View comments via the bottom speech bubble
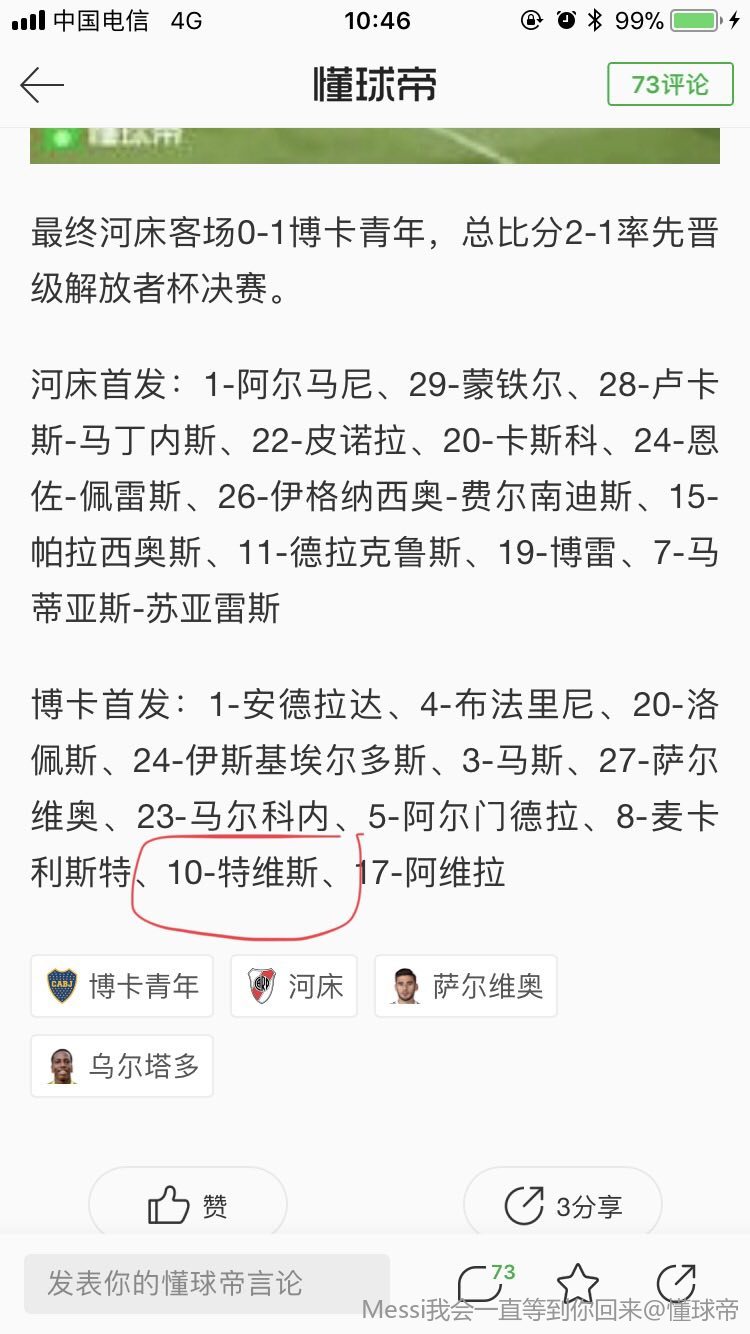750x1334 pixels. coord(481,1284)
